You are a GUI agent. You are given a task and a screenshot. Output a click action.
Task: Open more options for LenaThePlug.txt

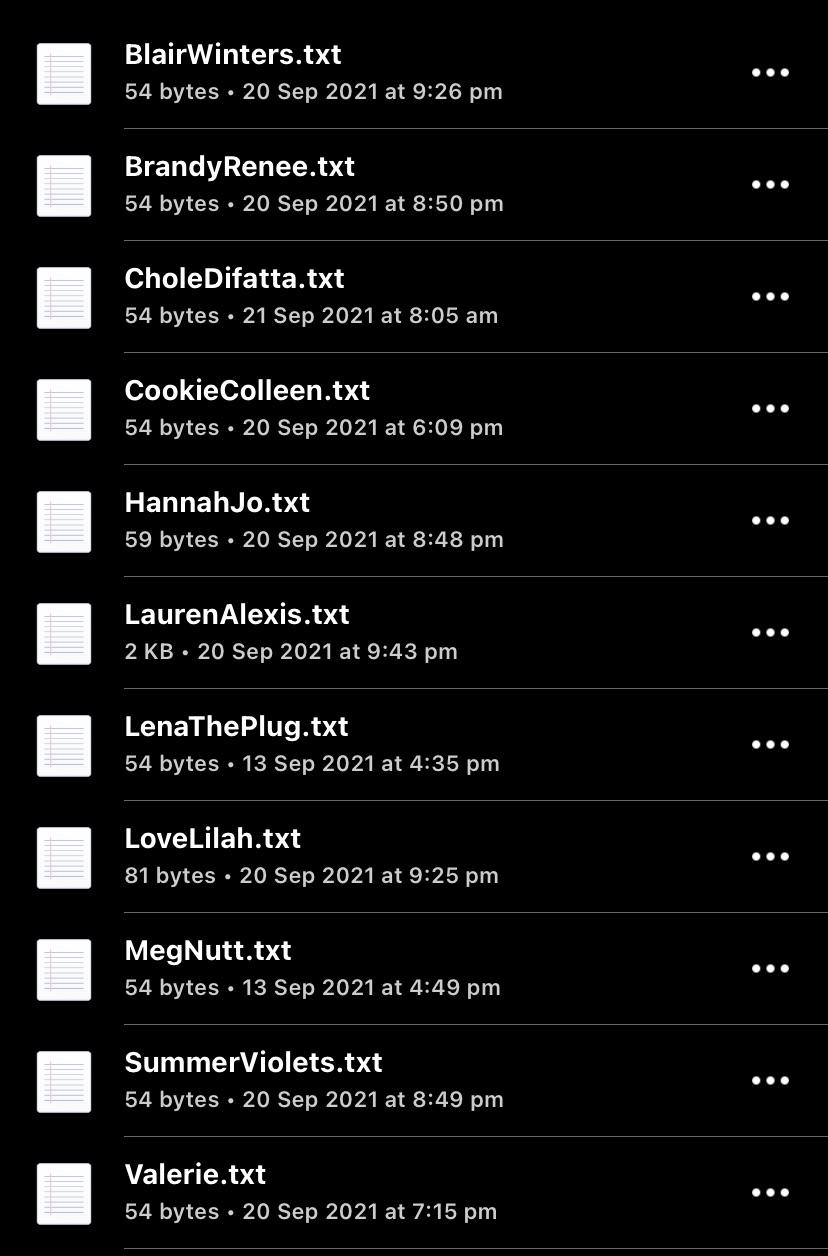770,744
